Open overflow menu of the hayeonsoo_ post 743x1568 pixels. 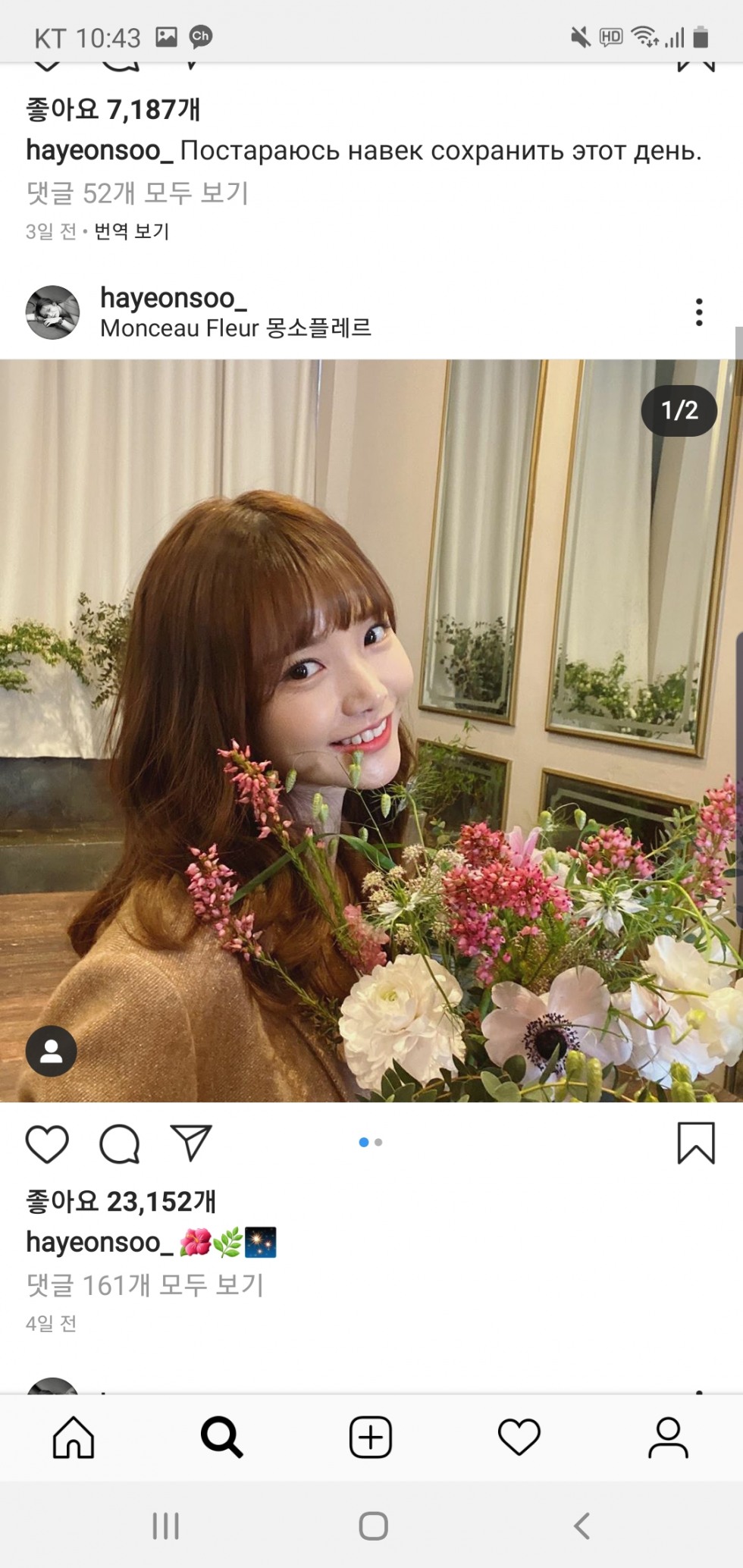coord(699,312)
